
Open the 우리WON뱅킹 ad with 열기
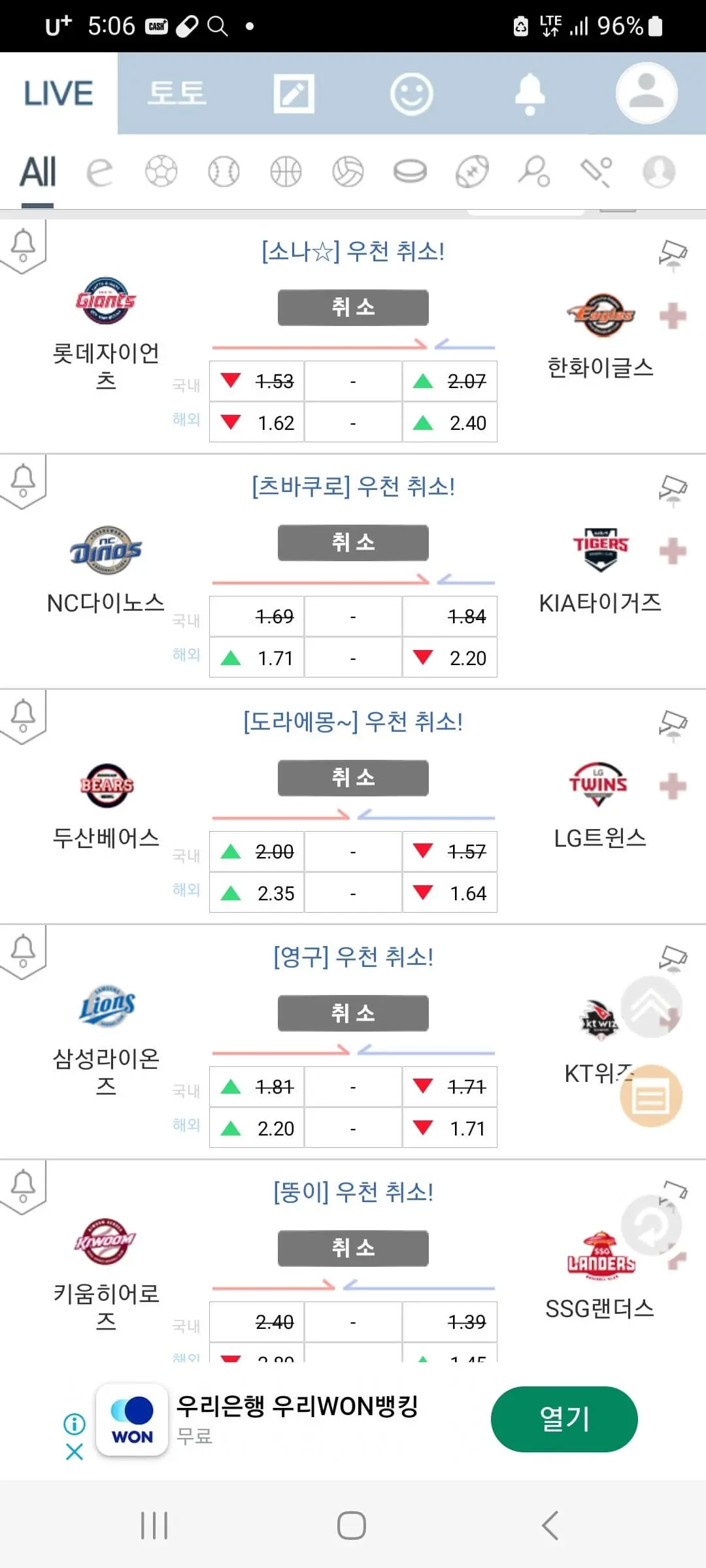pos(564,1419)
